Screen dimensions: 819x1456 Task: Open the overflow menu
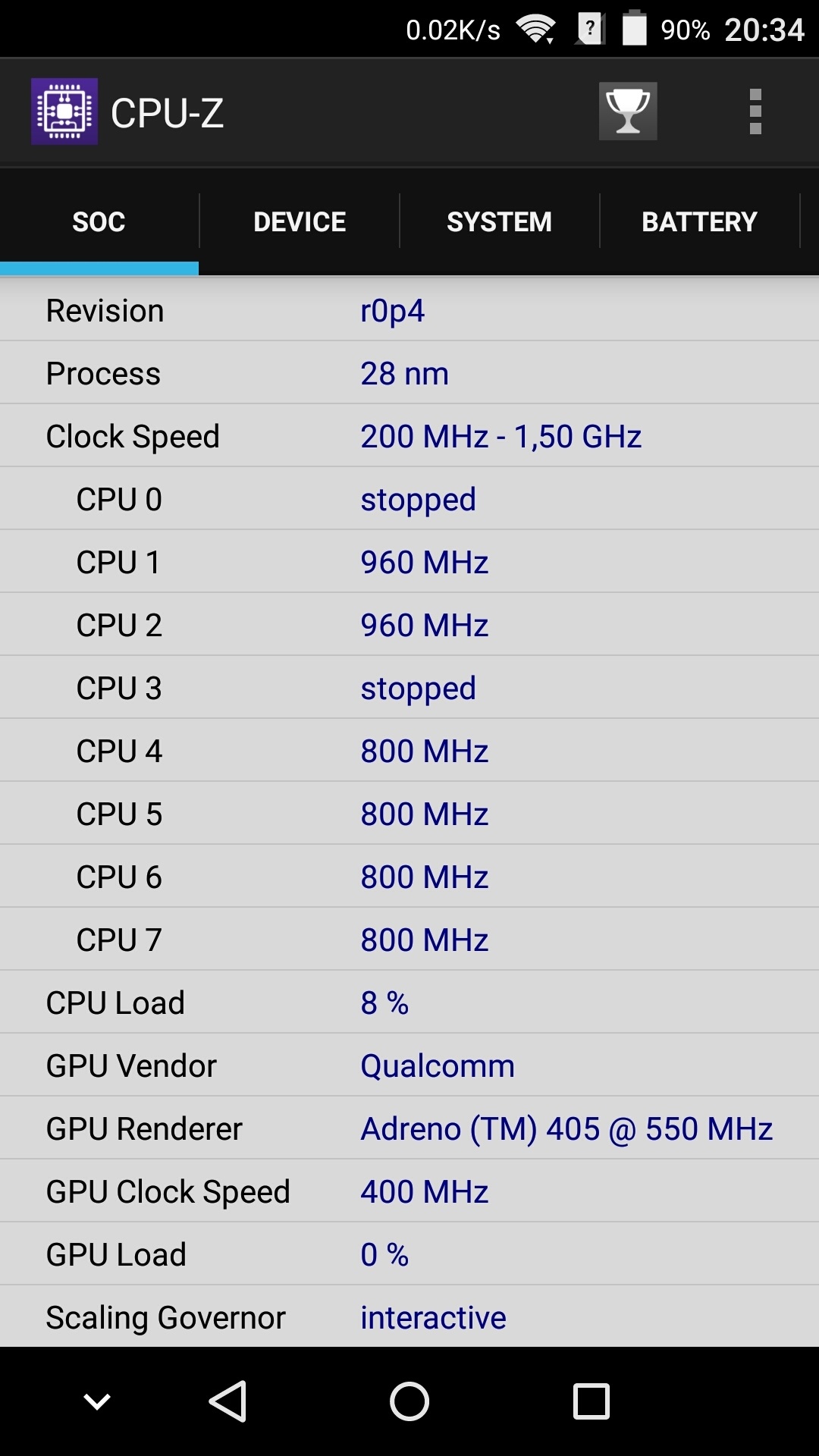755,111
